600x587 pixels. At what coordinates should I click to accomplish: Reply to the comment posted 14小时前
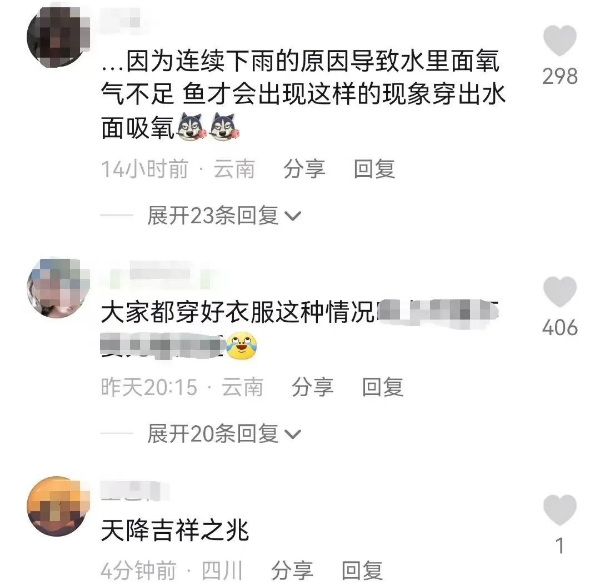375,169
